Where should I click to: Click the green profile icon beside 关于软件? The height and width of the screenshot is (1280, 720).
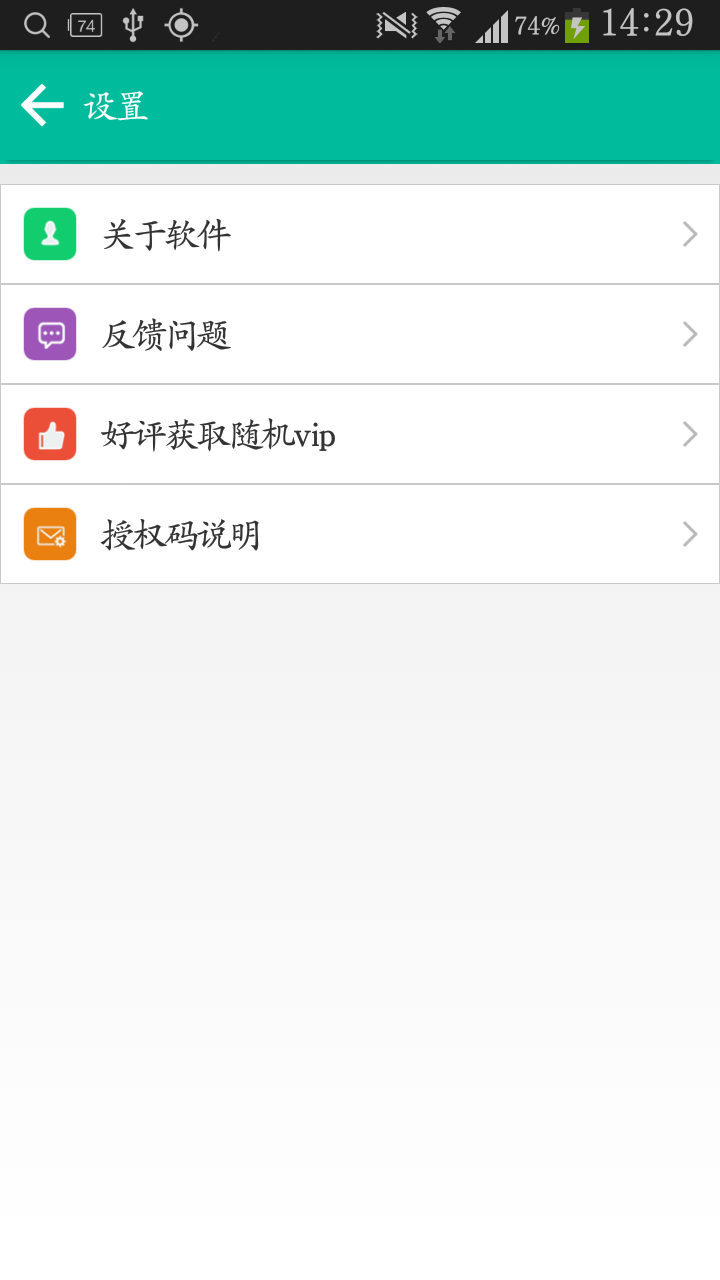(x=50, y=233)
